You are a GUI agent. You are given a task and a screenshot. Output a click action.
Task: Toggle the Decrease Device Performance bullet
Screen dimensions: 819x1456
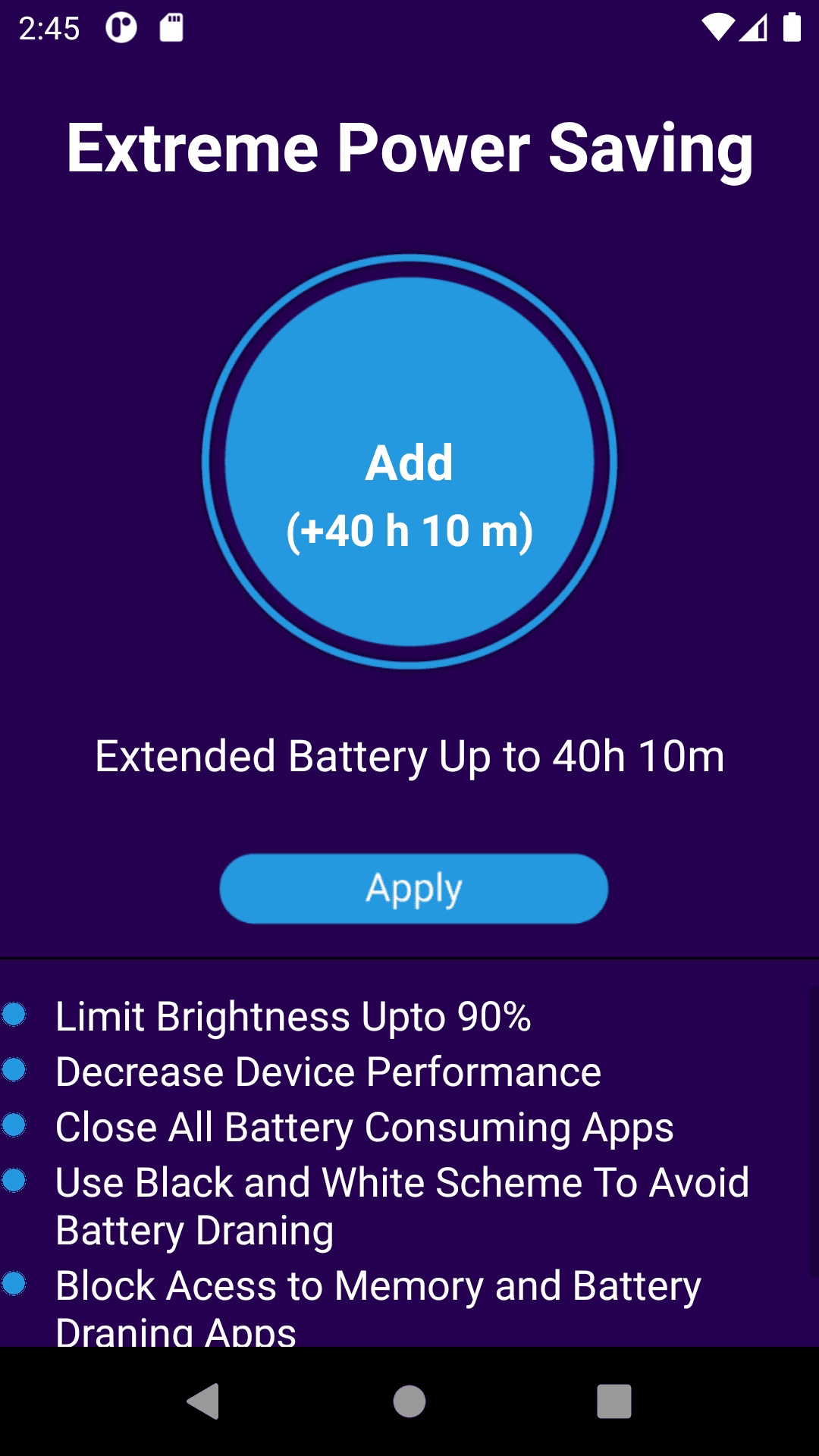(x=14, y=1070)
